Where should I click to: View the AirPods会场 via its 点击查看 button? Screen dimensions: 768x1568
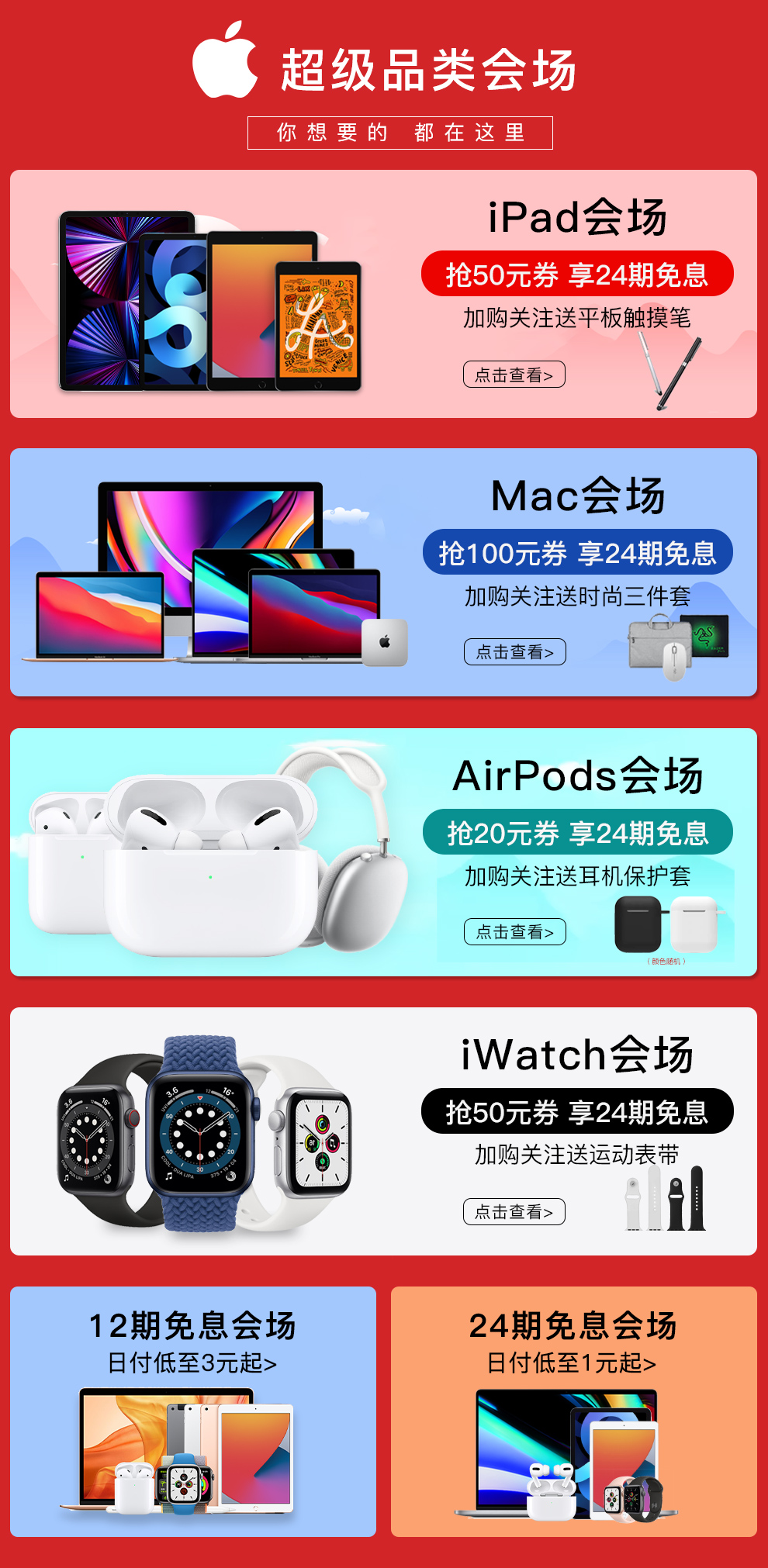coord(514,931)
